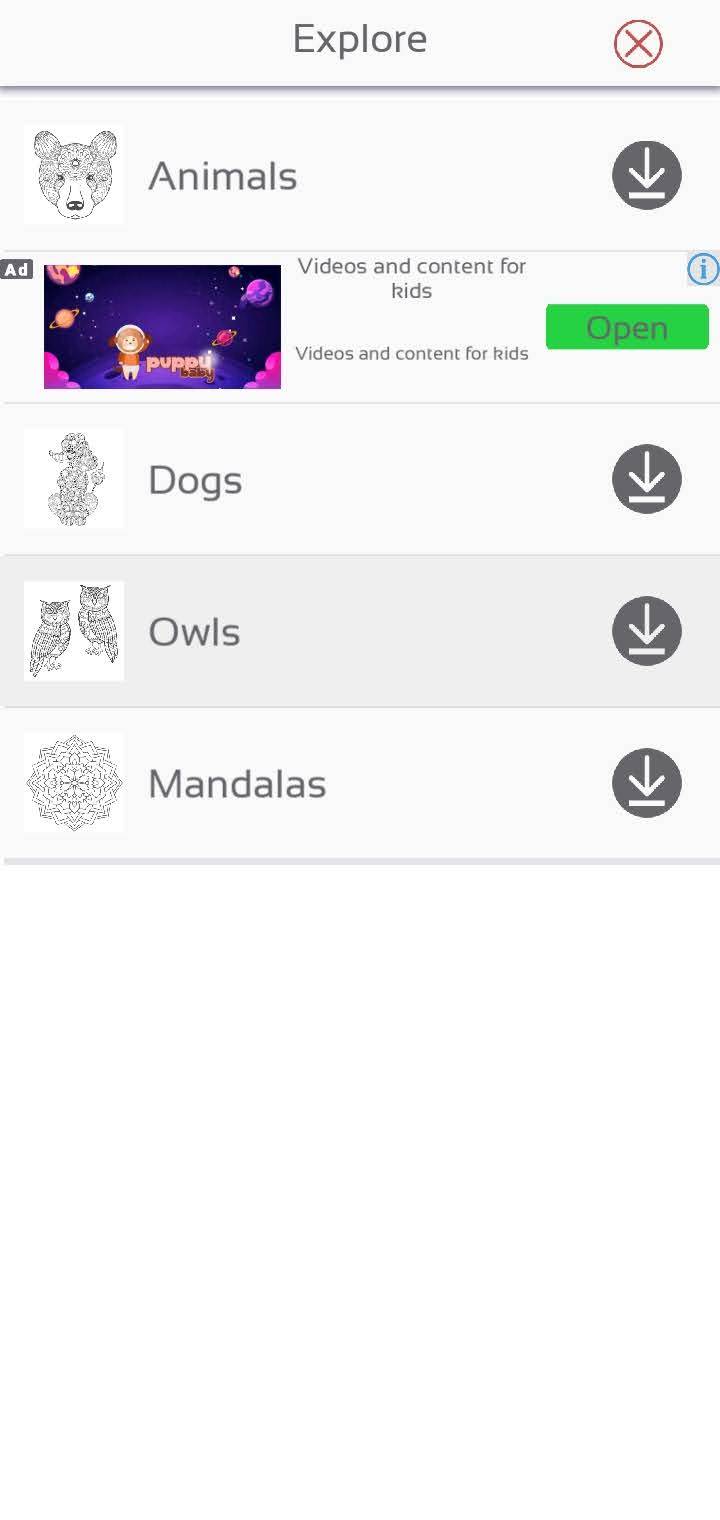The image size is (720, 1520).
Task: Click the Ad label badge
Action: [x=16, y=268]
